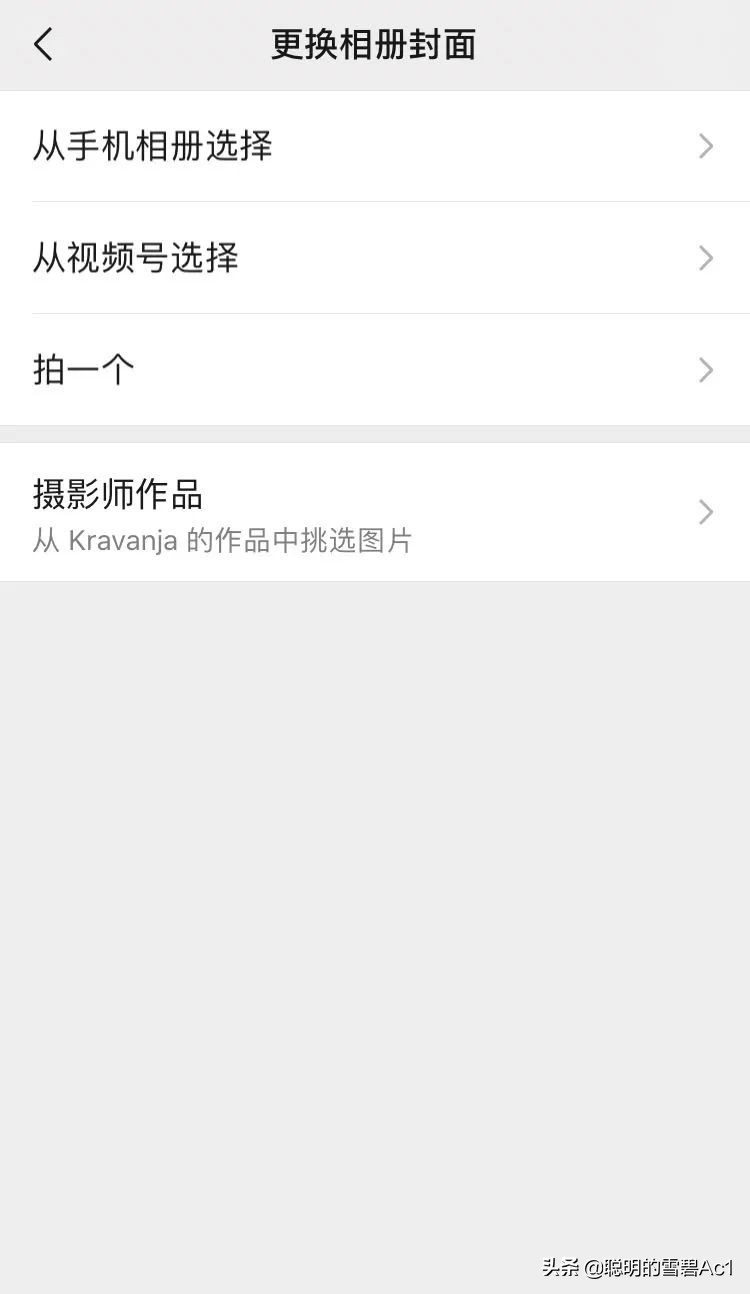Open 从手机相册选择 option
The height and width of the screenshot is (1294, 750).
[375, 147]
